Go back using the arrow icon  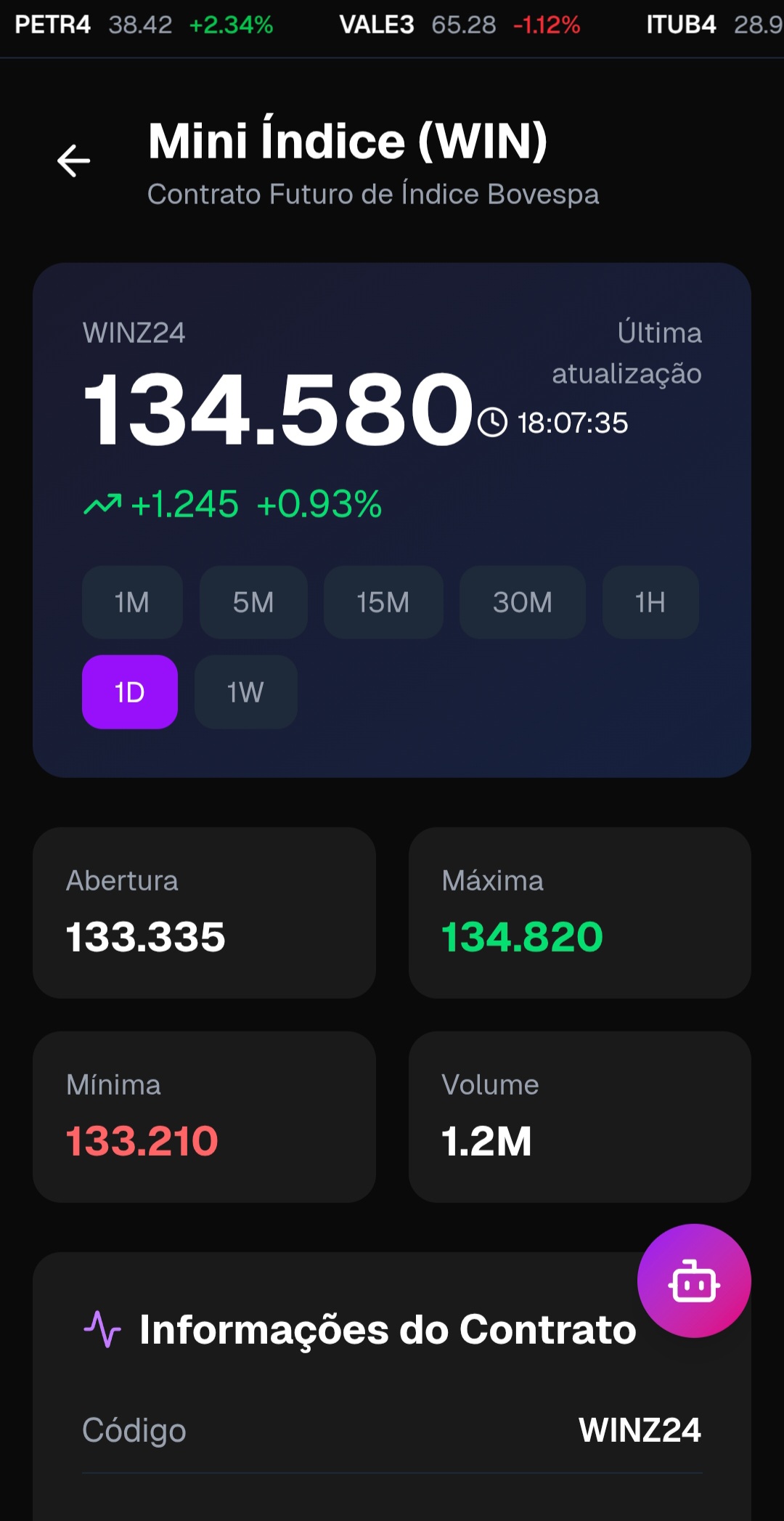(74, 161)
